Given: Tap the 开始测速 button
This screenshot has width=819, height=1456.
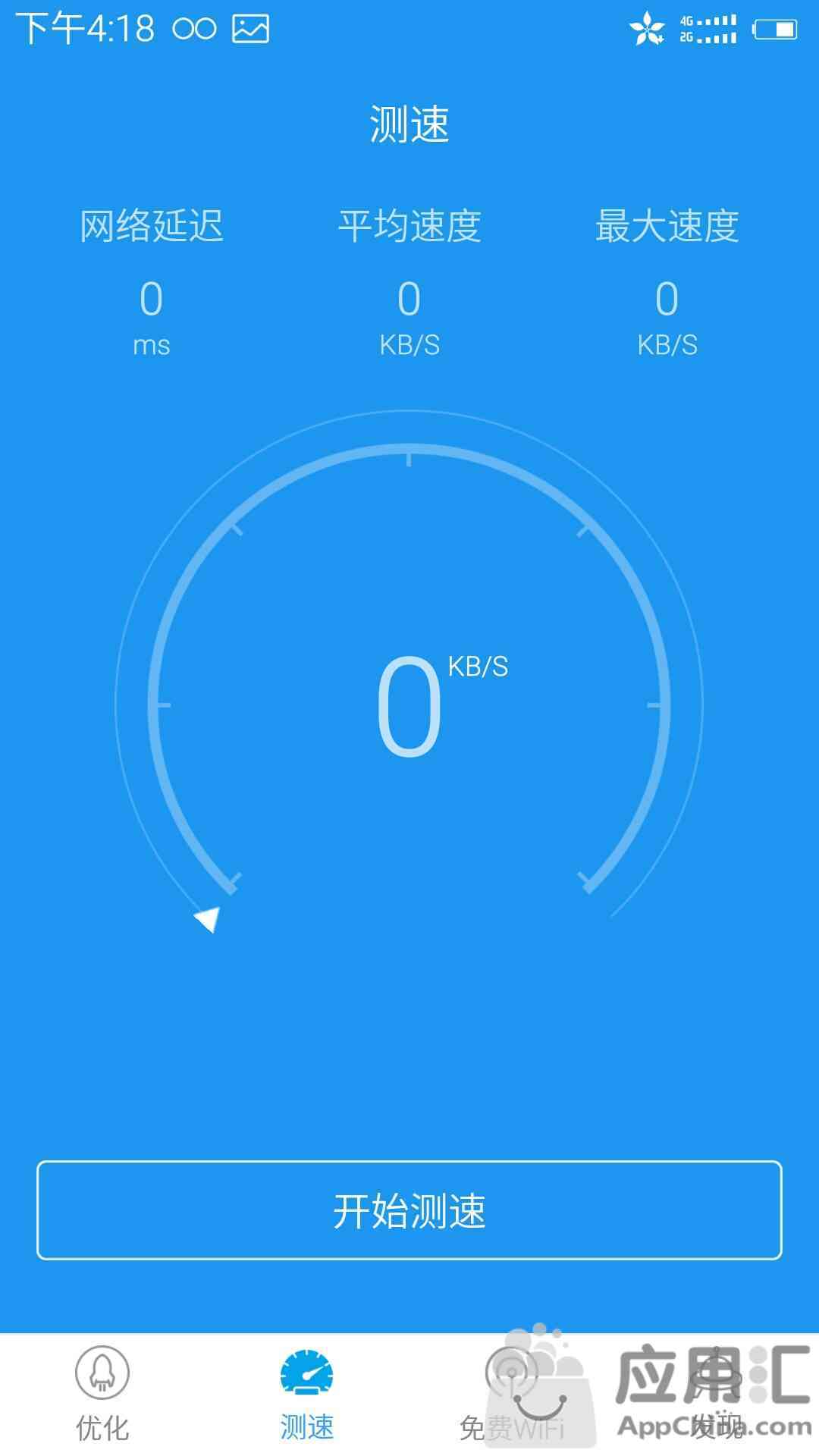Looking at the screenshot, I should point(409,1210).
